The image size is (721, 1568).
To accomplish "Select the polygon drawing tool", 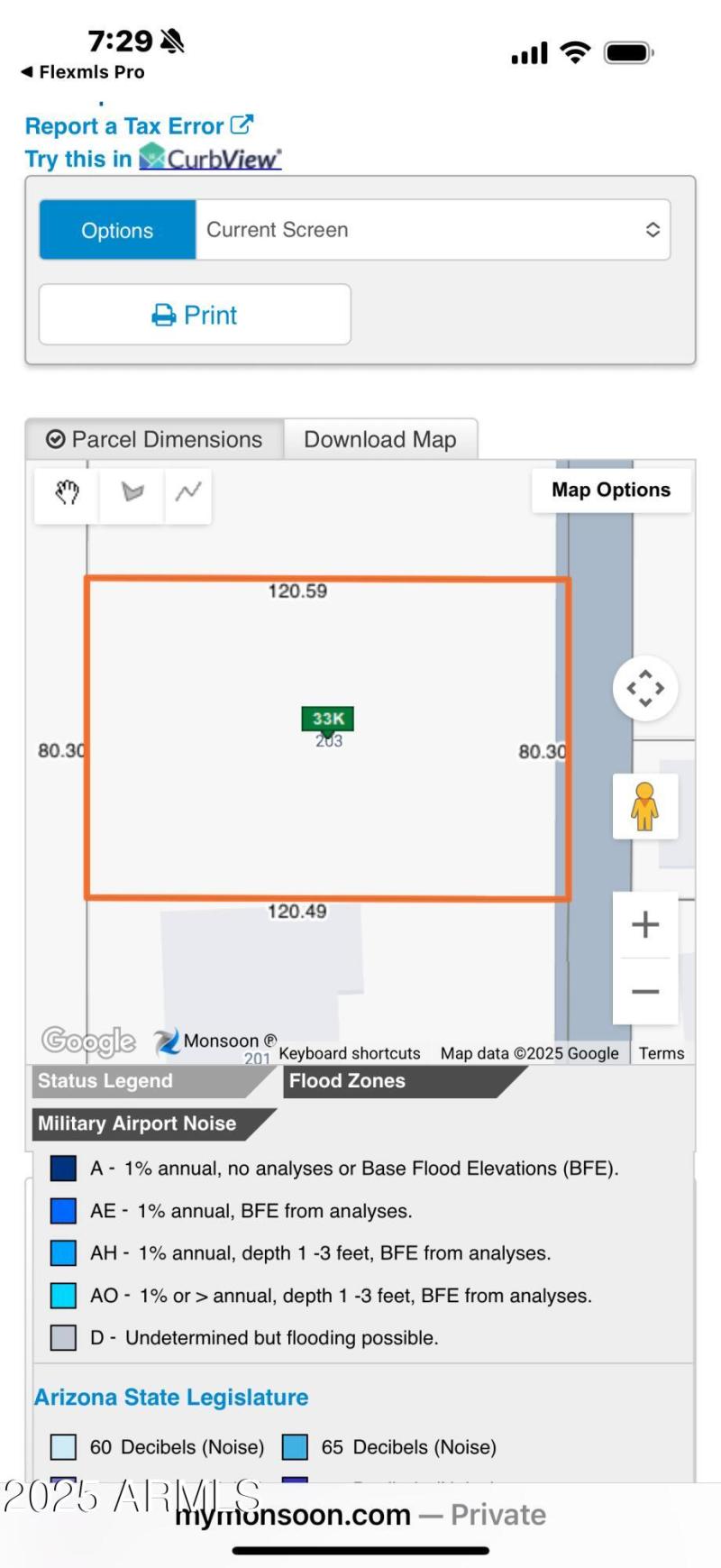I will coord(132,492).
